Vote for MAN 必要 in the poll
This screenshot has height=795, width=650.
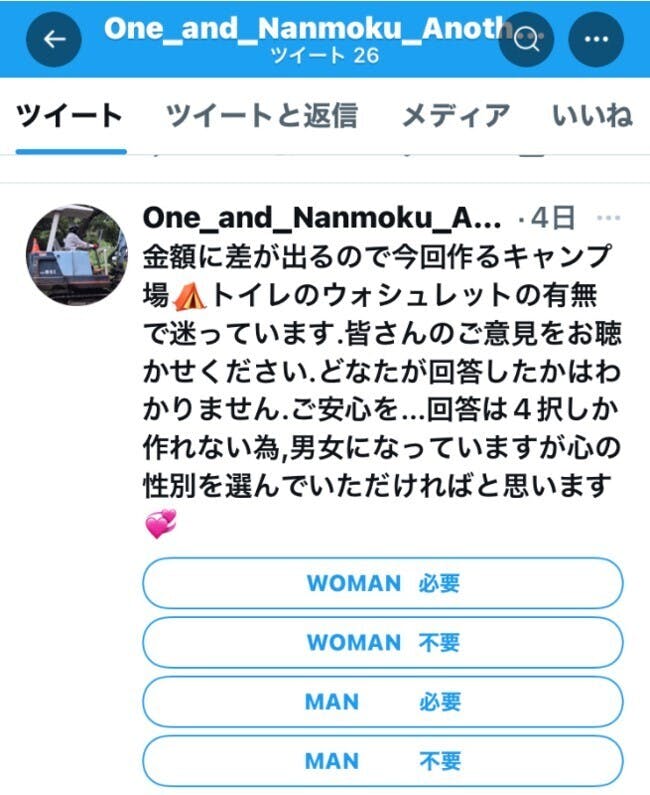click(382, 702)
